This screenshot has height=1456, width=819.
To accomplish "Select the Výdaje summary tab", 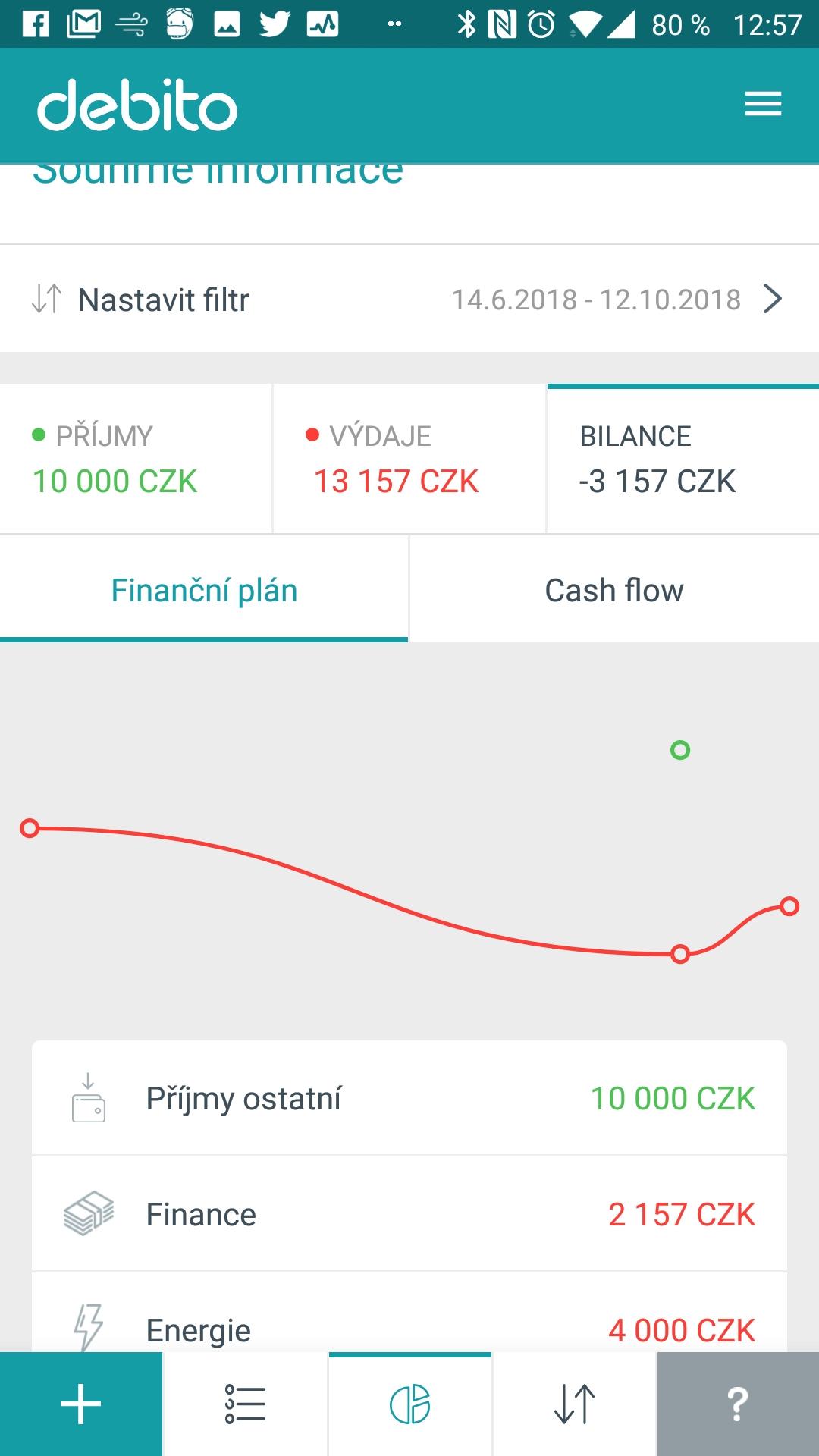I will click(x=409, y=459).
